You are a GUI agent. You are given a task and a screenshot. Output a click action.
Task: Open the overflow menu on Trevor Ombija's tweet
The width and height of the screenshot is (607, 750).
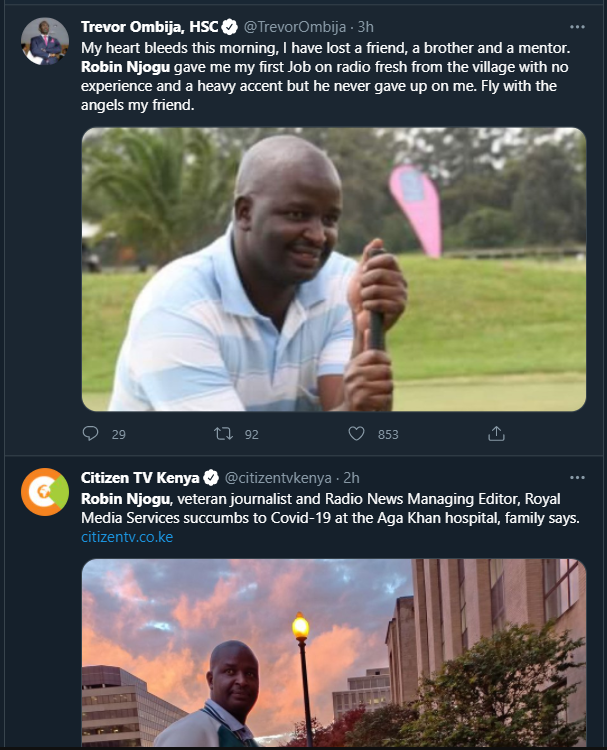tap(577, 27)
